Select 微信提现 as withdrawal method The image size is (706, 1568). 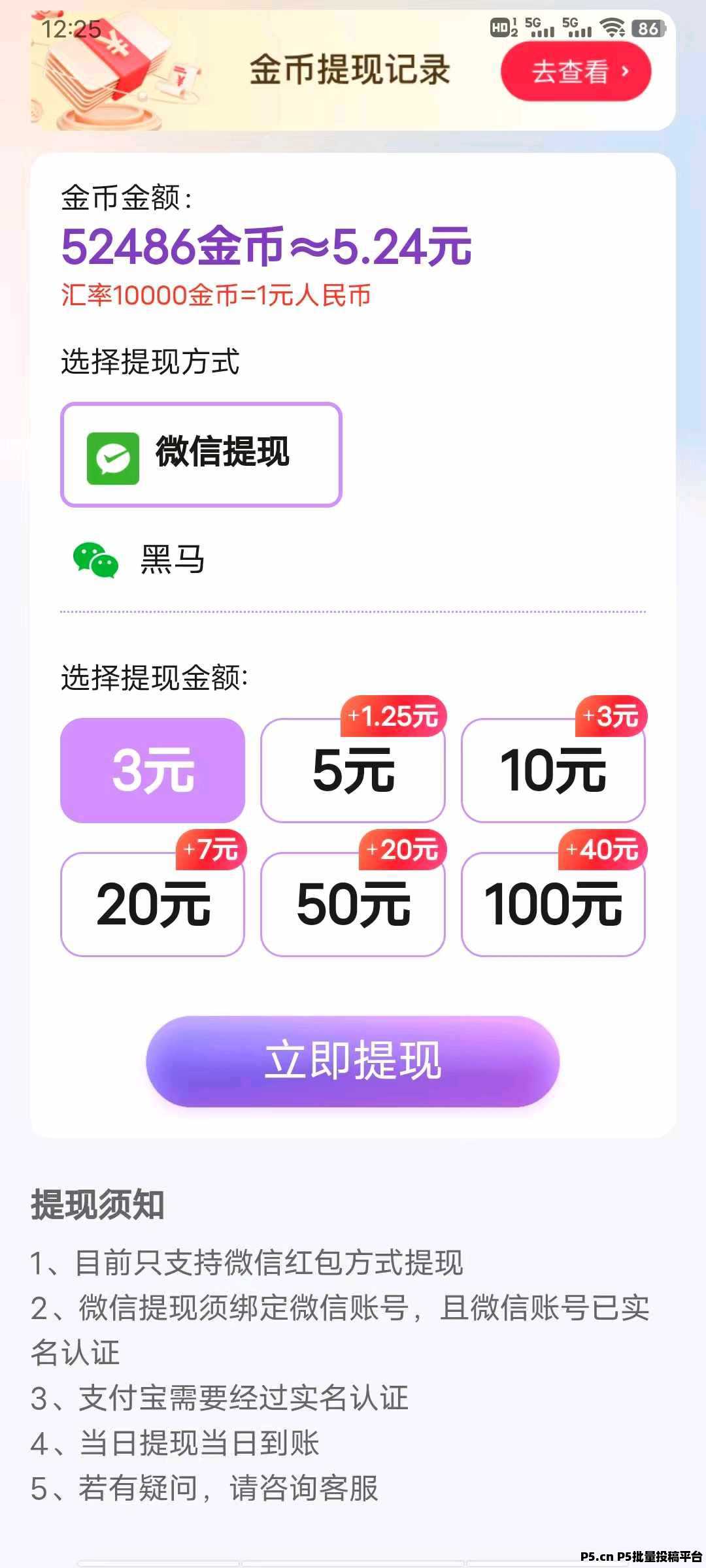[201, 454]
